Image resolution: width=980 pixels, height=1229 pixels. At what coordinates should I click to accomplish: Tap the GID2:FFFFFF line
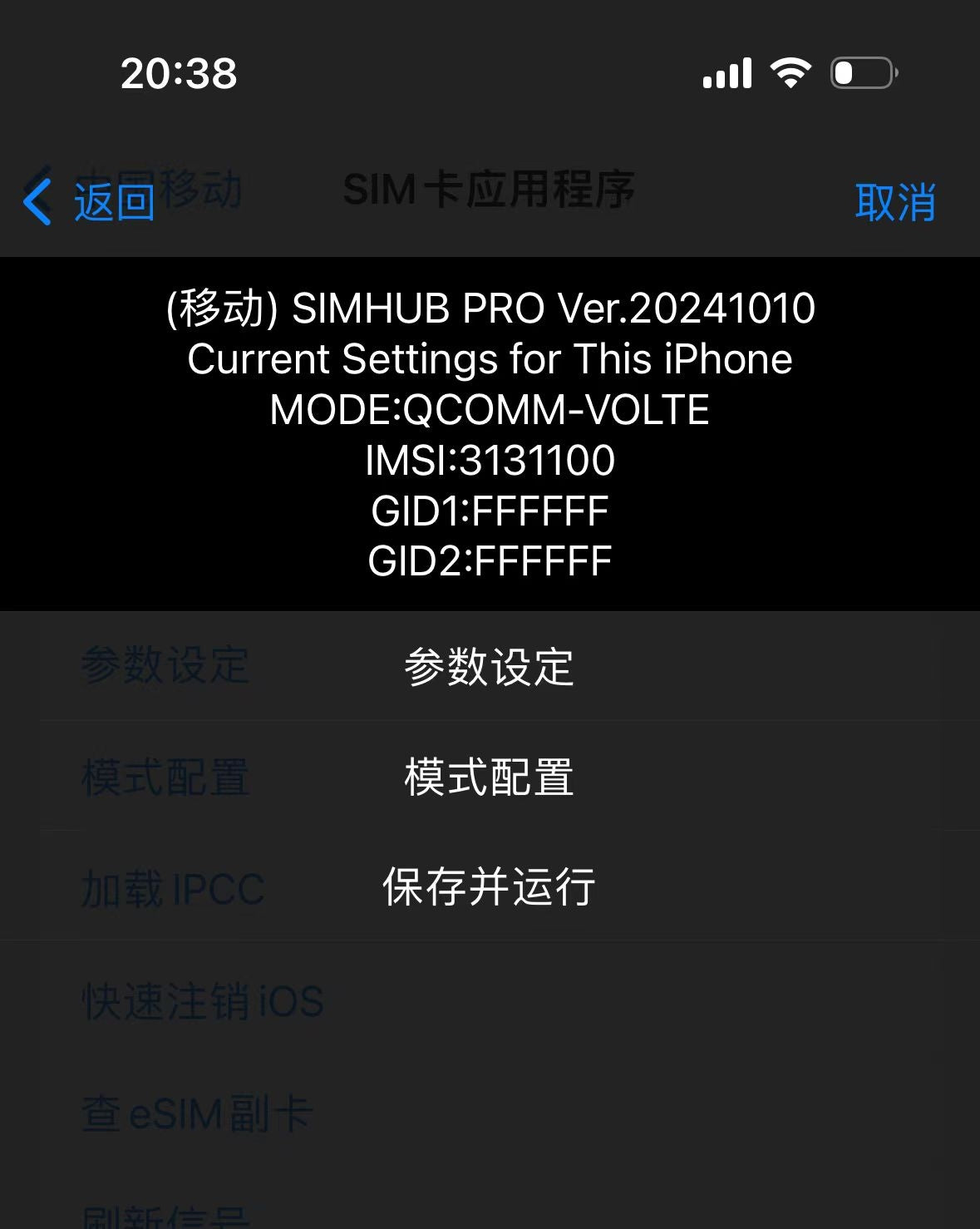[x=489, y=562]
